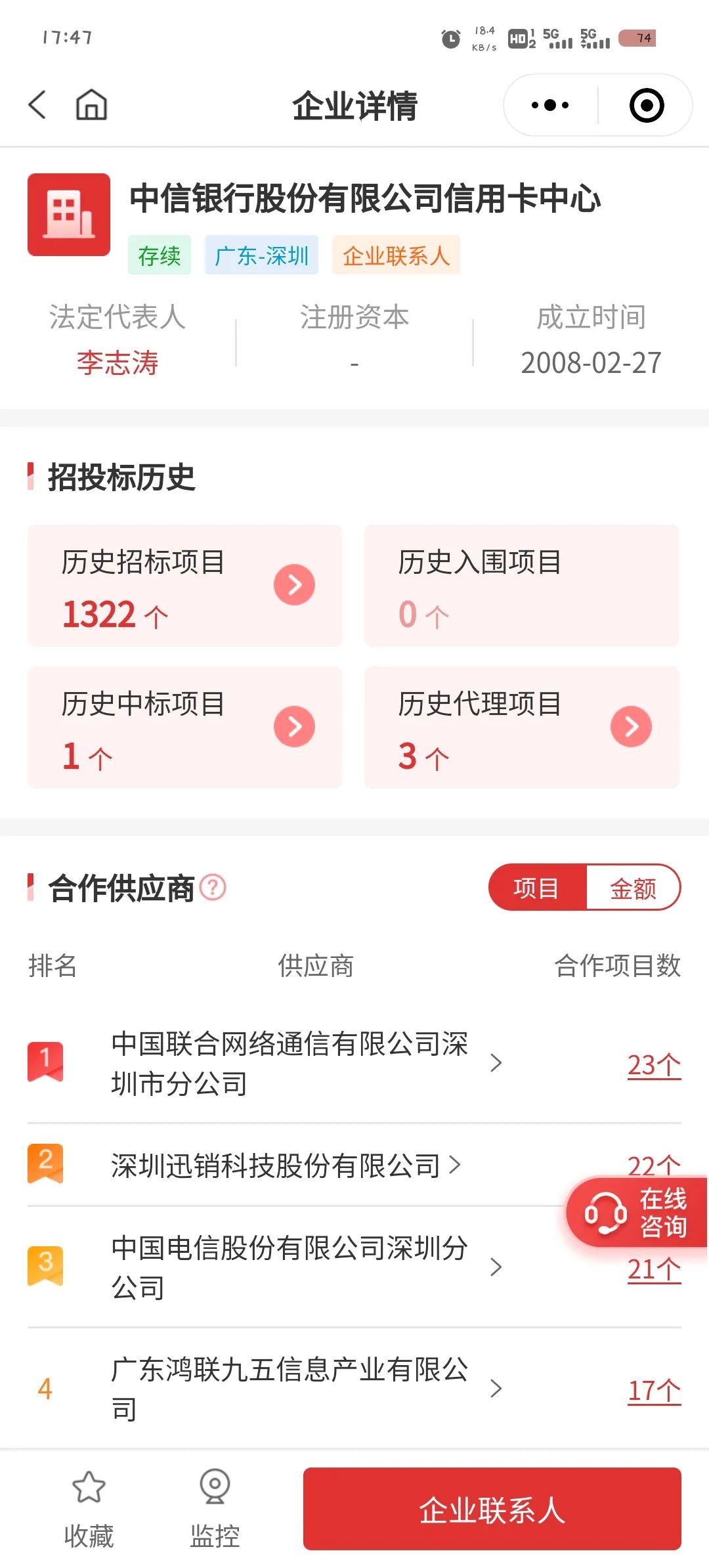Open the 历史代理项目 card
Screen dimensions: 709x1568
[x=521, y=728]
